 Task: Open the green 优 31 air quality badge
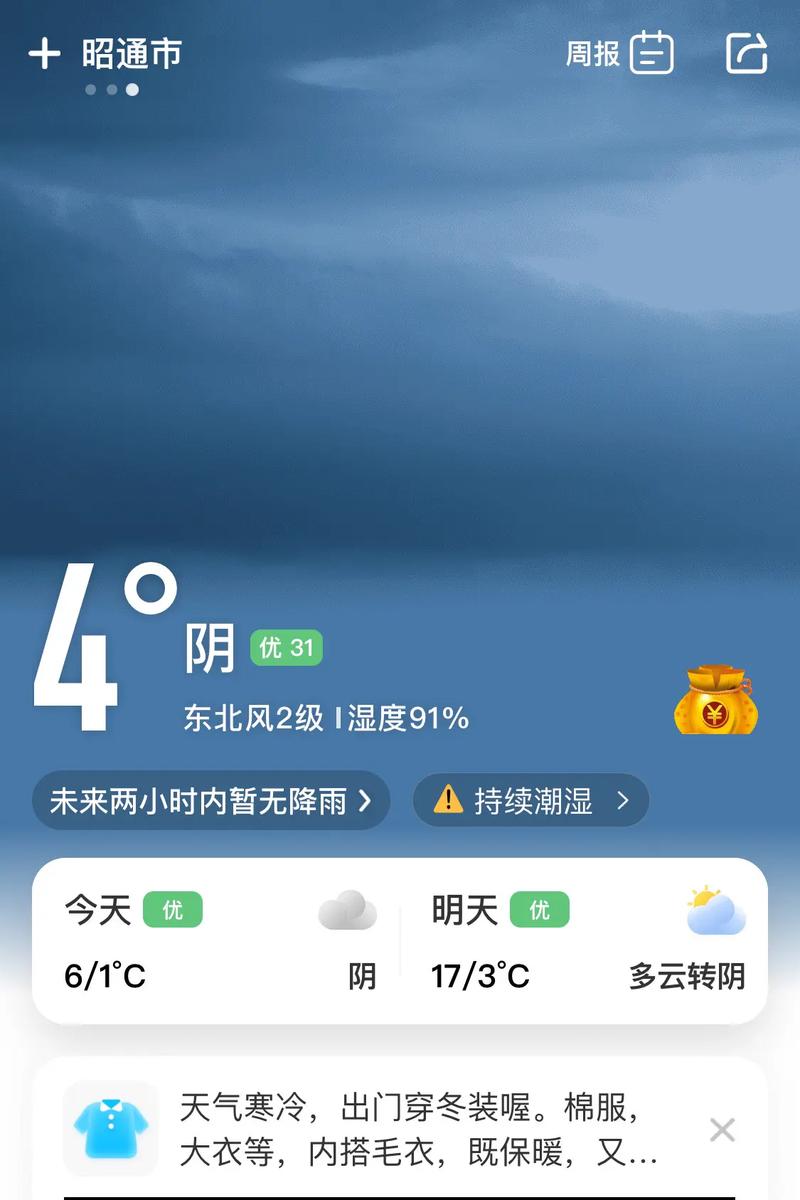pyautogui.click(x=286, y=647)
